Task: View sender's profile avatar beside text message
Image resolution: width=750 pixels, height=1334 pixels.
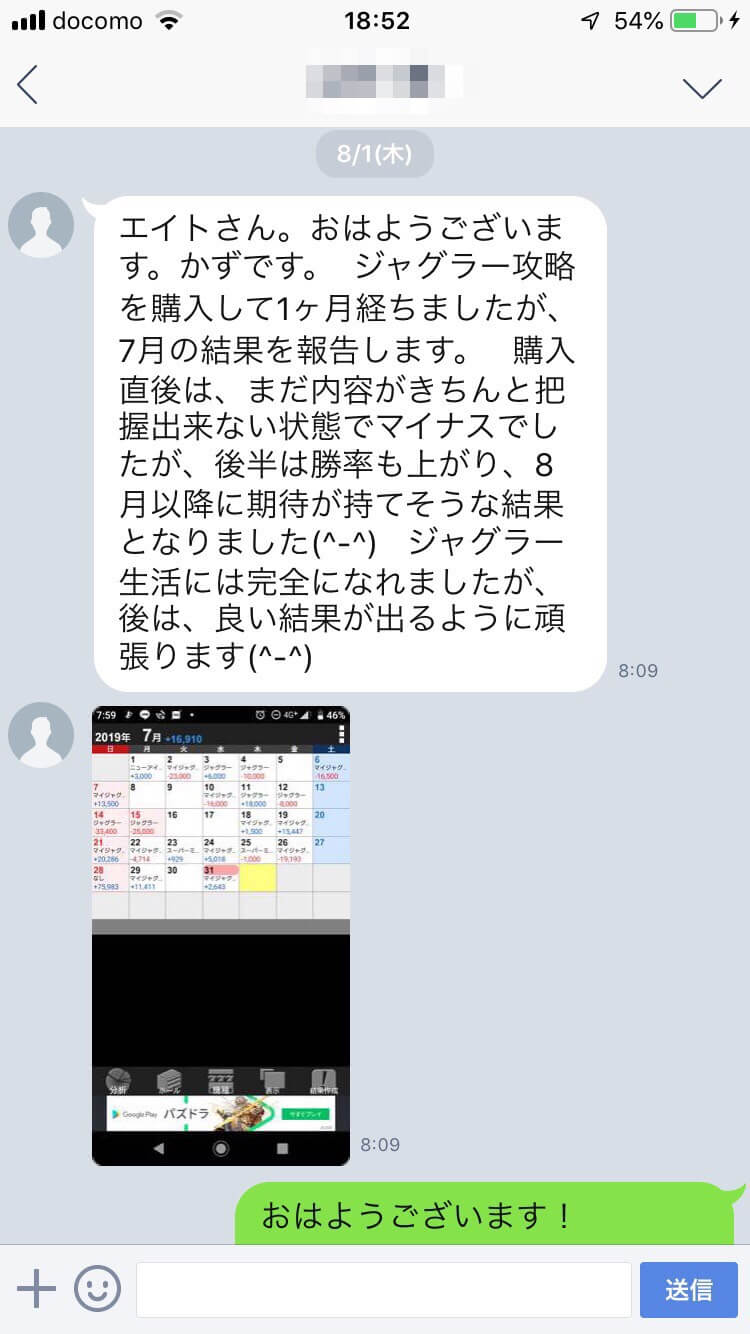Action: coord(41,225)
